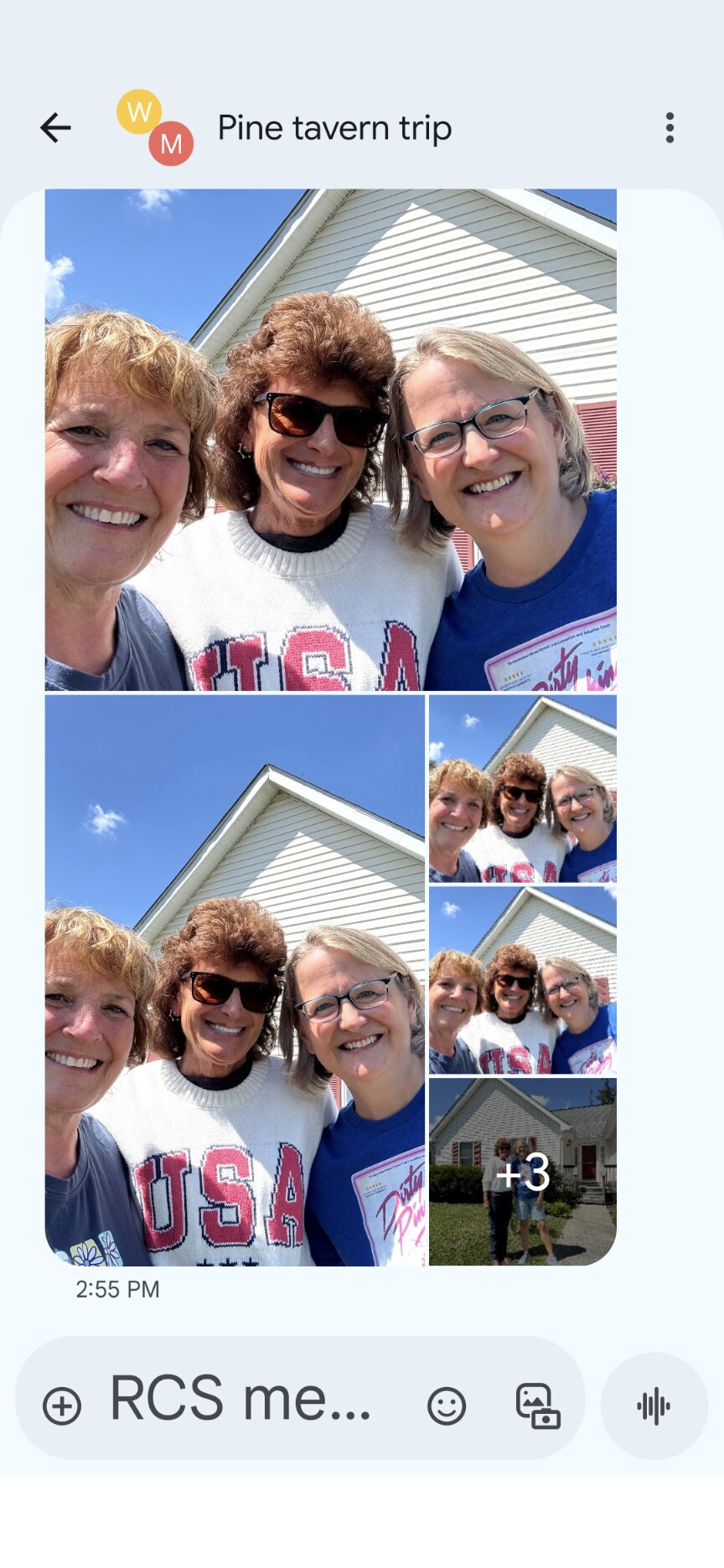The image size is (724, 1568).
Task: Open the large bottom-left selfie photo
Action: pos(235,980)
